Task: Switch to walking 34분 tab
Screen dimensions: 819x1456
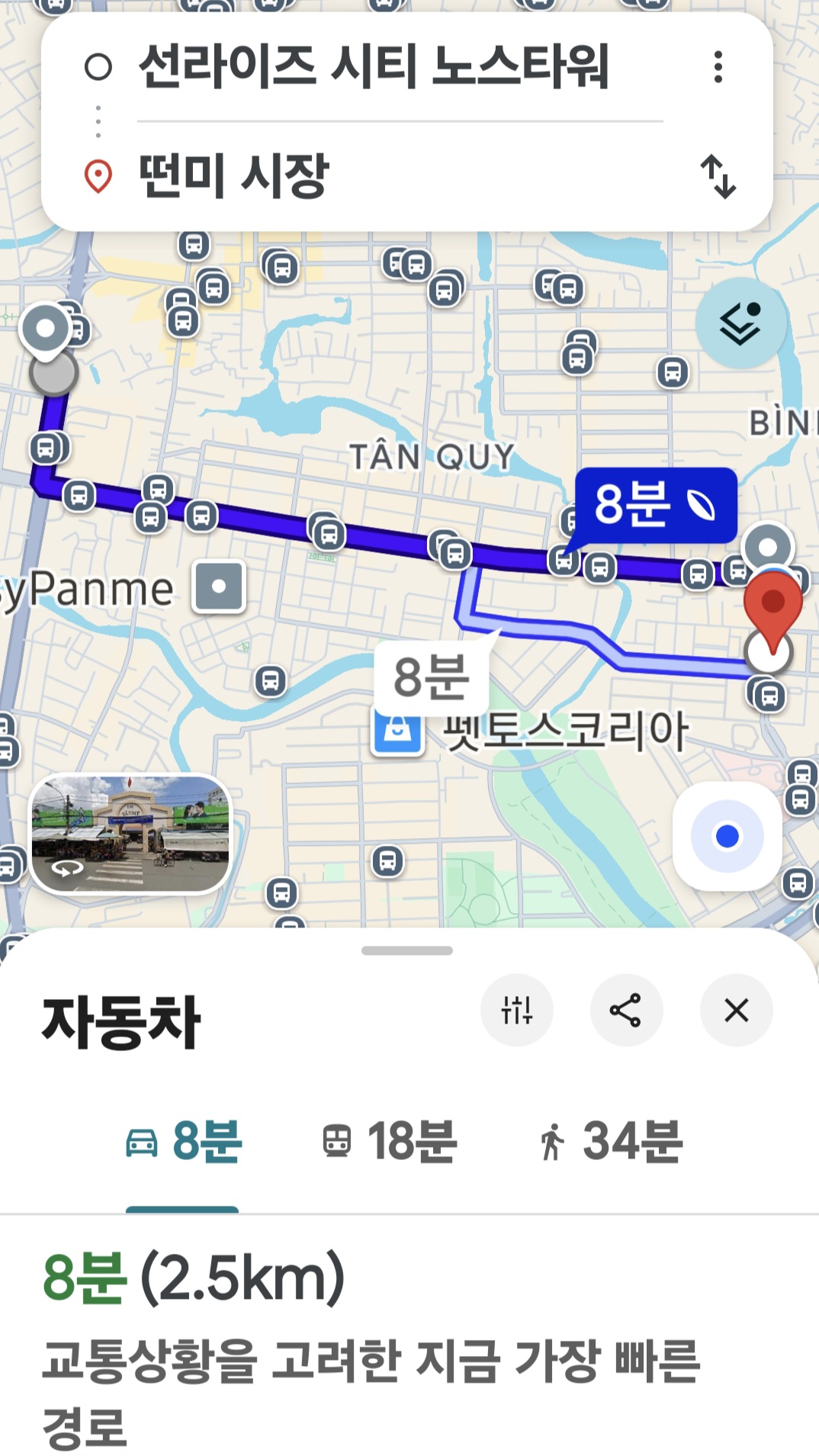Action: coord(610,1142)
